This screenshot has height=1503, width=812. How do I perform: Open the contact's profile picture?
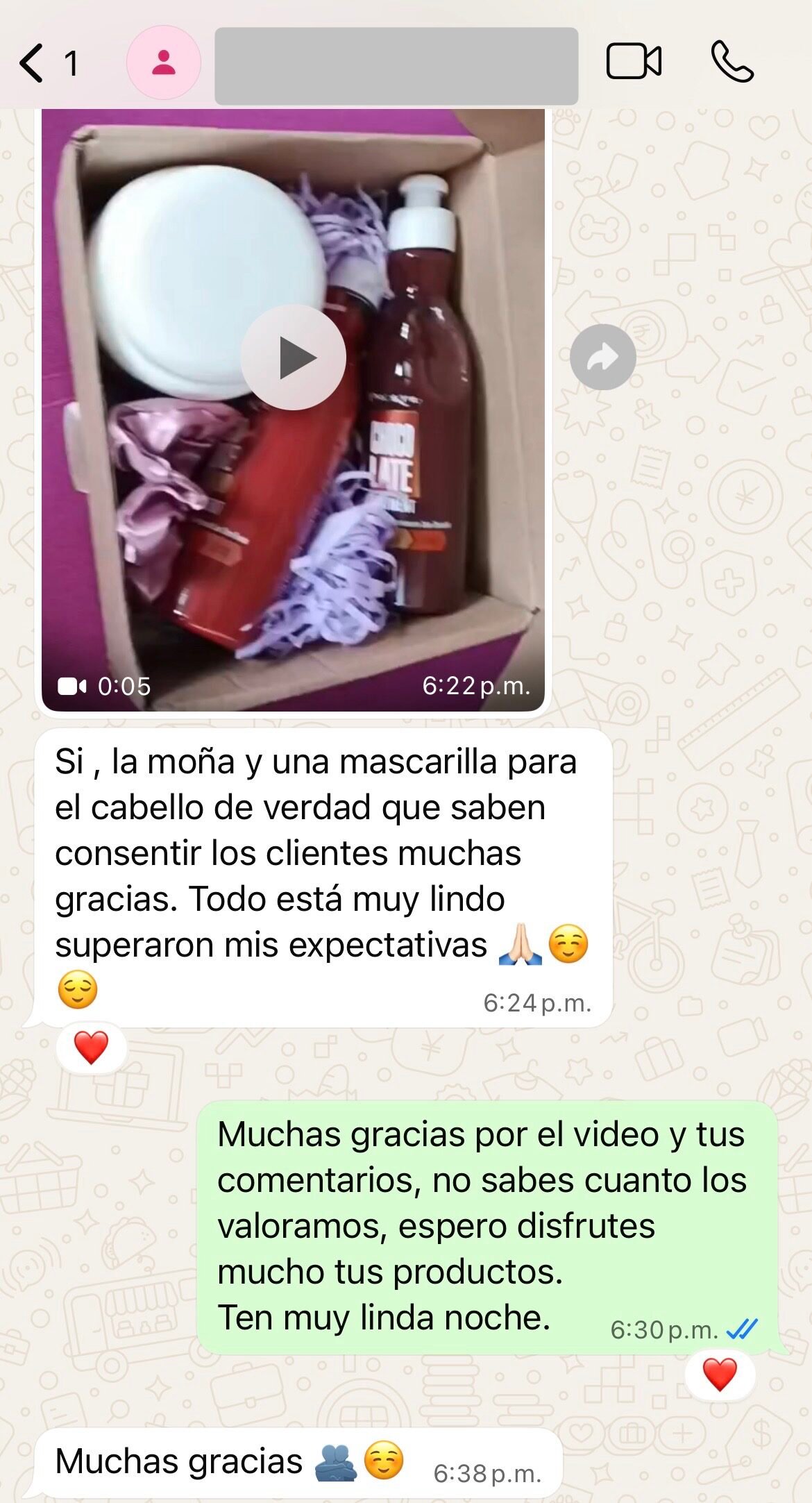164,64
